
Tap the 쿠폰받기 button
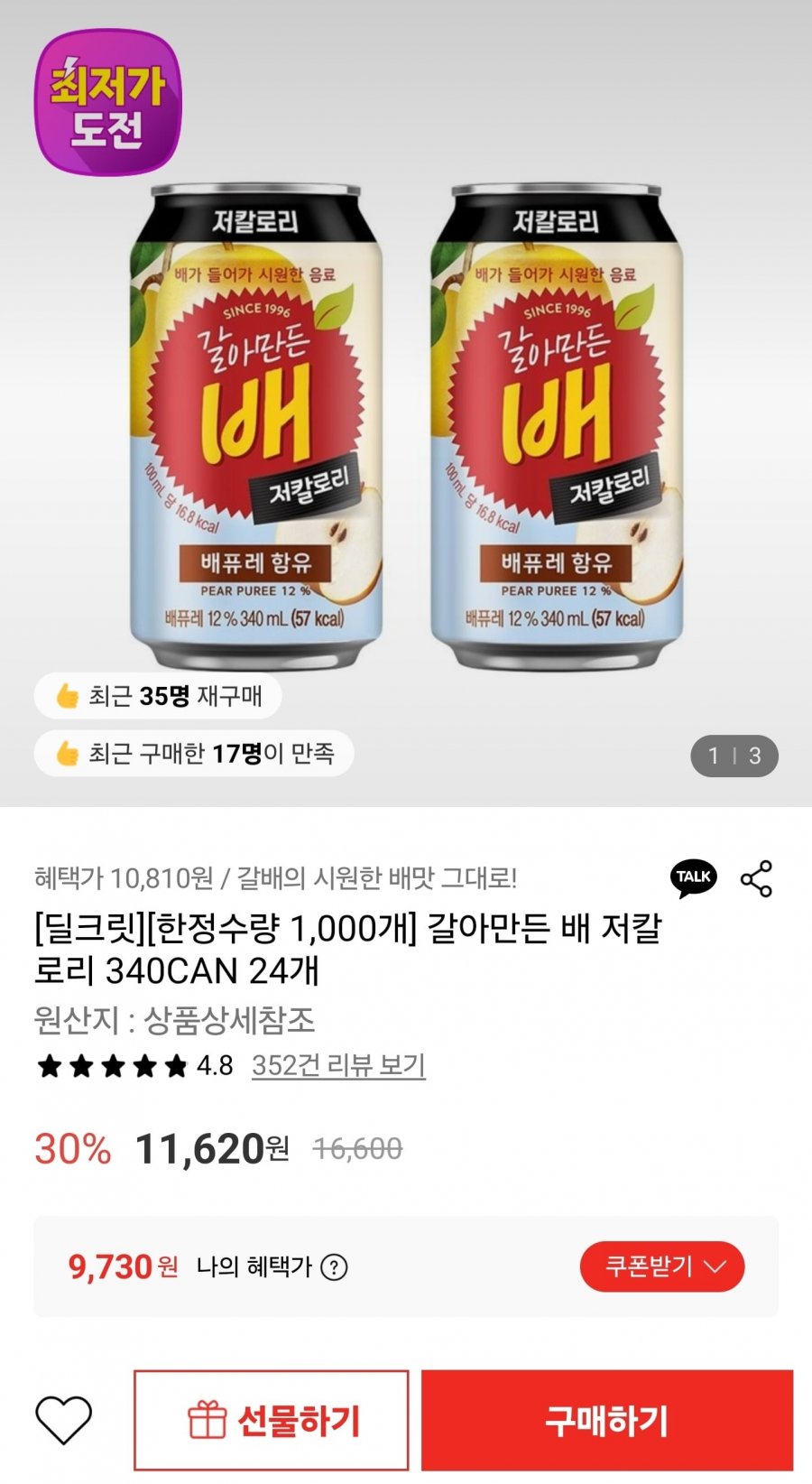point(661,1266)
